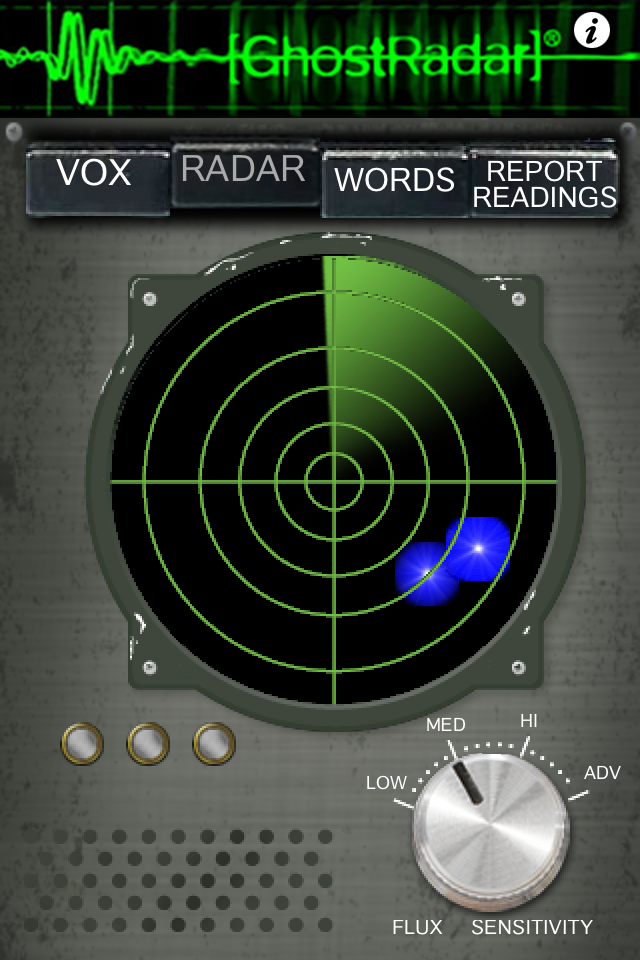Open the WORDS tab
This screenshot has height=960, width=640.
click(x=394, y=181)
